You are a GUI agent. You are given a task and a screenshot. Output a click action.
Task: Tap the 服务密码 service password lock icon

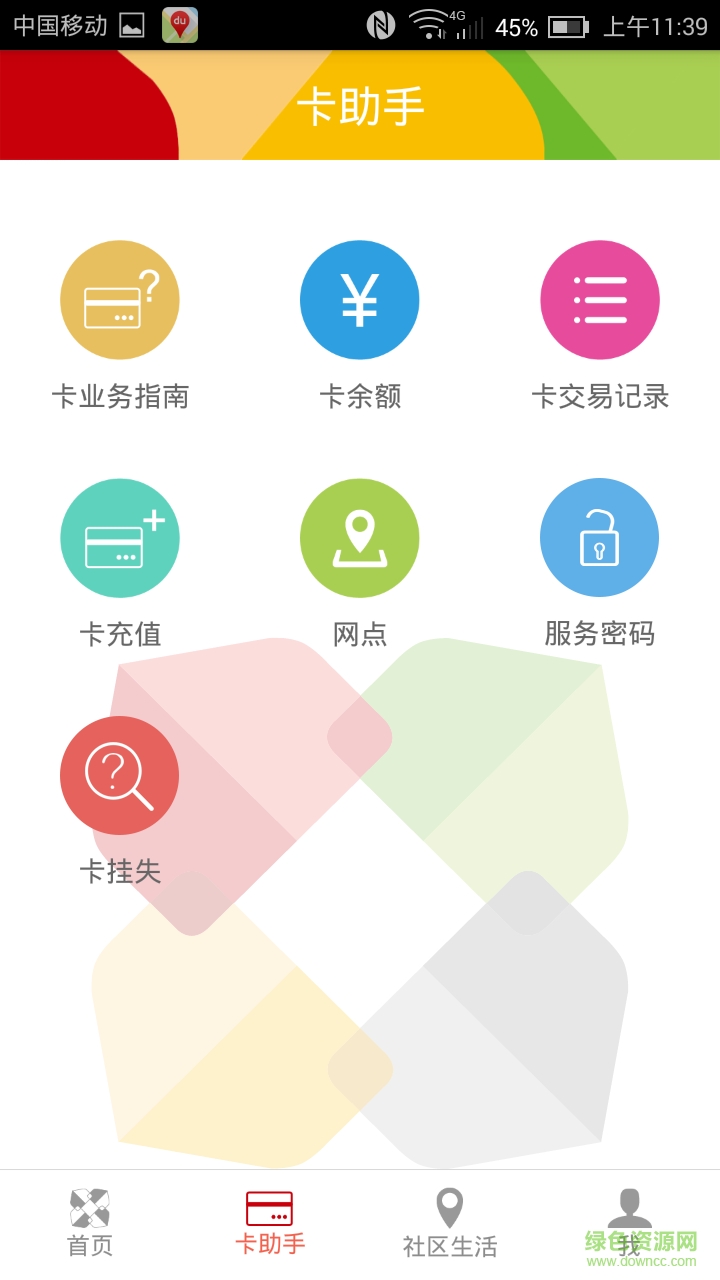(x=600, y=537)
